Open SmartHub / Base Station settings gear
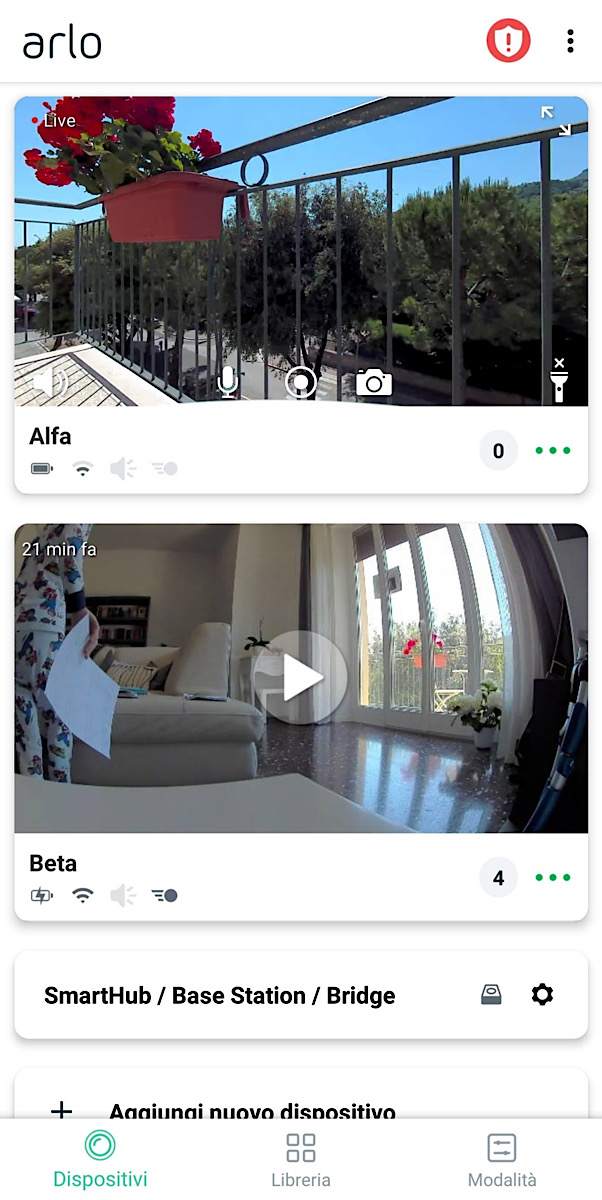This screenshot has height=1200, width=602. [x=542, y=995]
